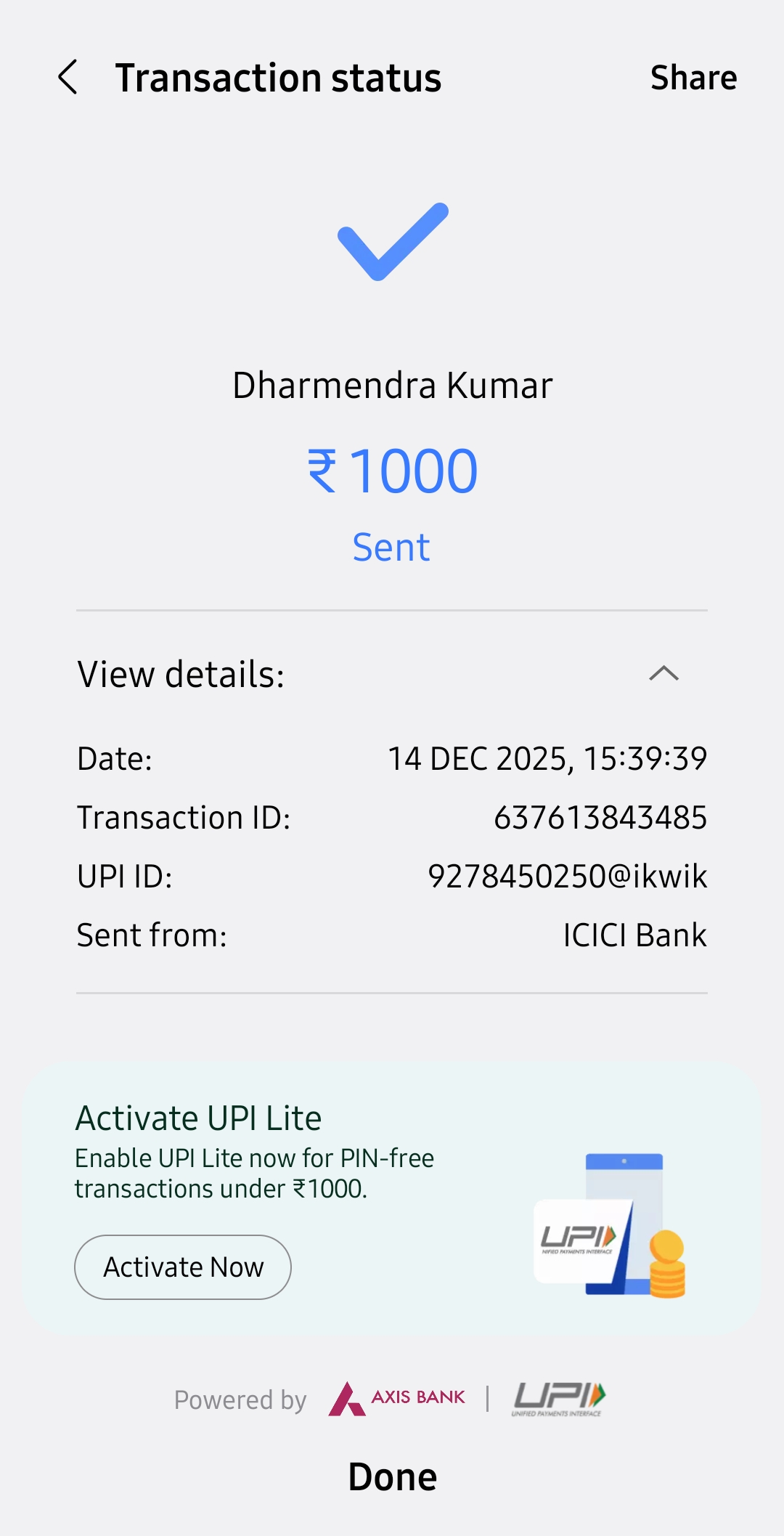
Task: Go back from Transaction status
Action: tap(68, 78)
